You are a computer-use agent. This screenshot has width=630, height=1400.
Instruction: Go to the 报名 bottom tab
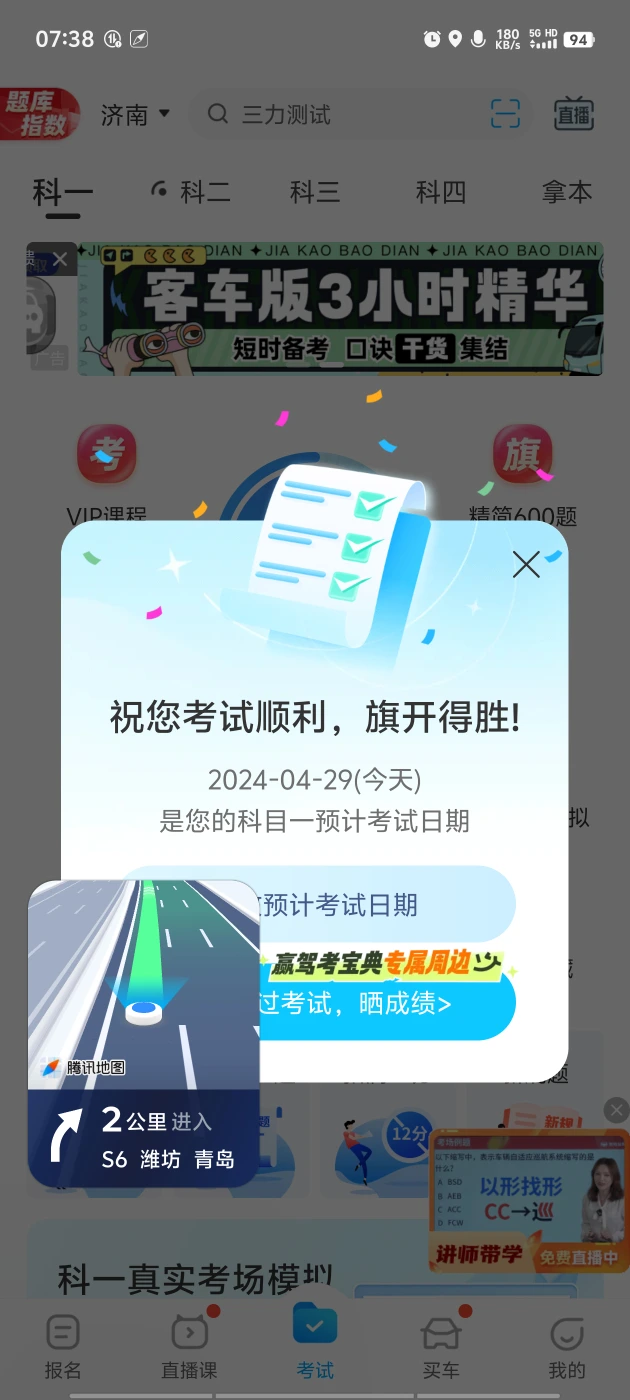[63, 1347]
